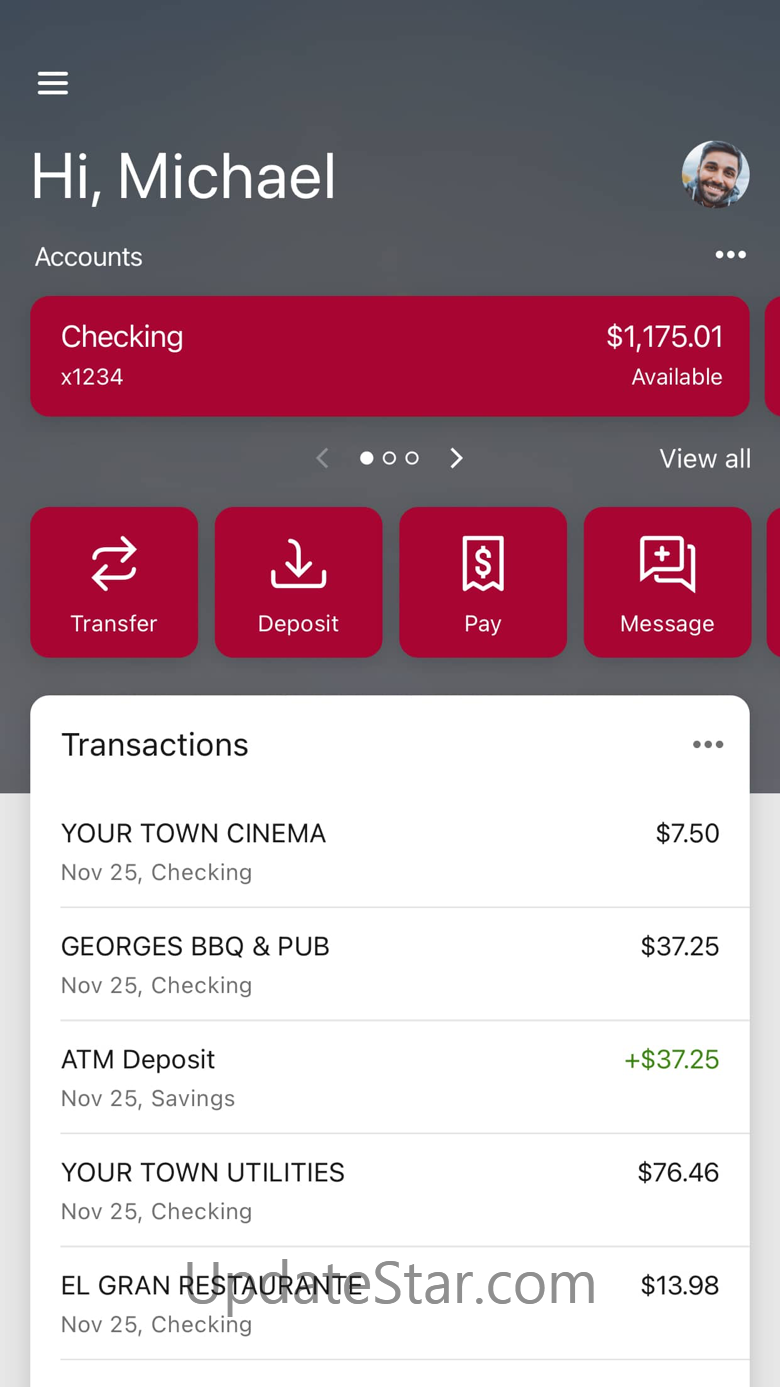View the GEORGES BBQ & PUB transaction
Viewport: 780px width, 1387px height.
pyautogui.click(x=390, y=964)
